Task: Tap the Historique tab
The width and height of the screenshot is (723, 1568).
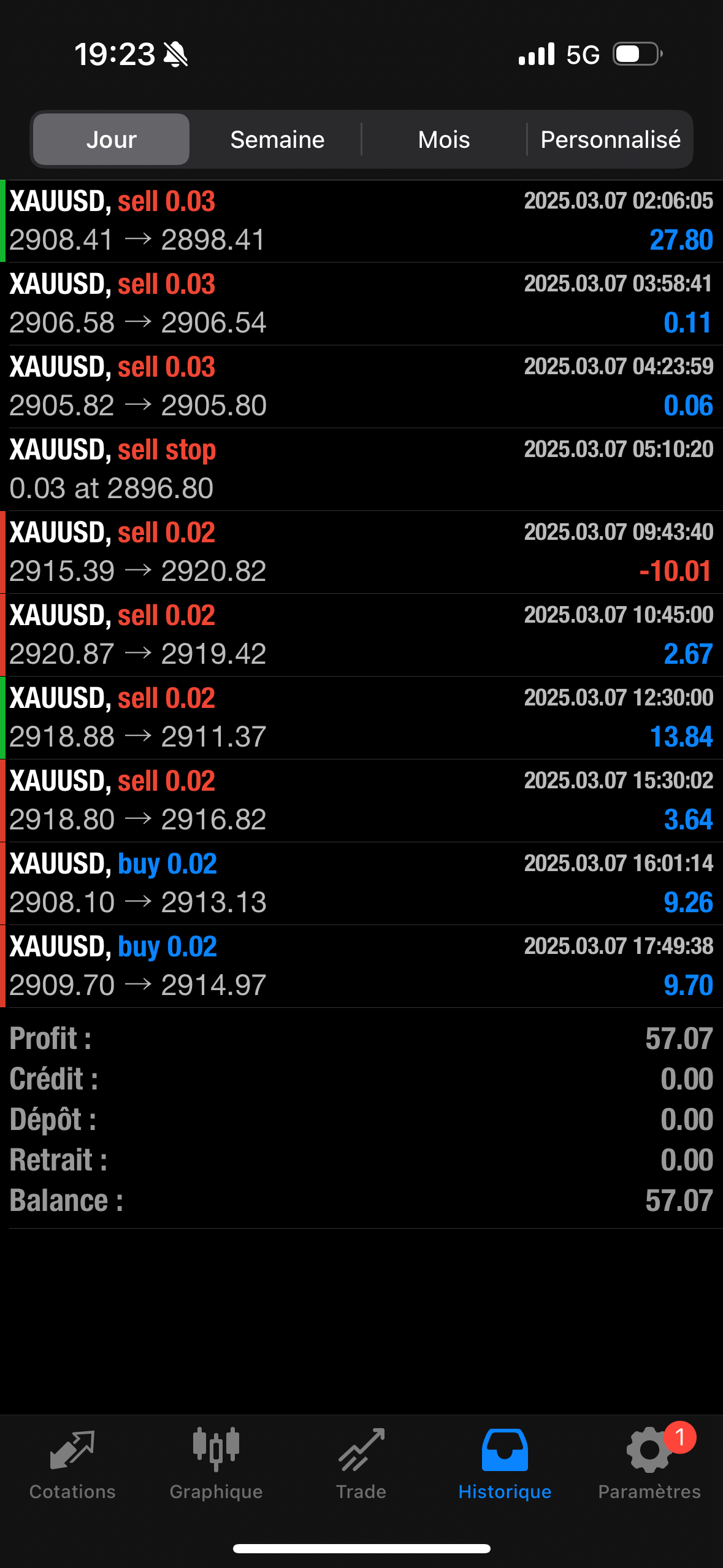Action: pyautogui.click(x=505, y=1463)
